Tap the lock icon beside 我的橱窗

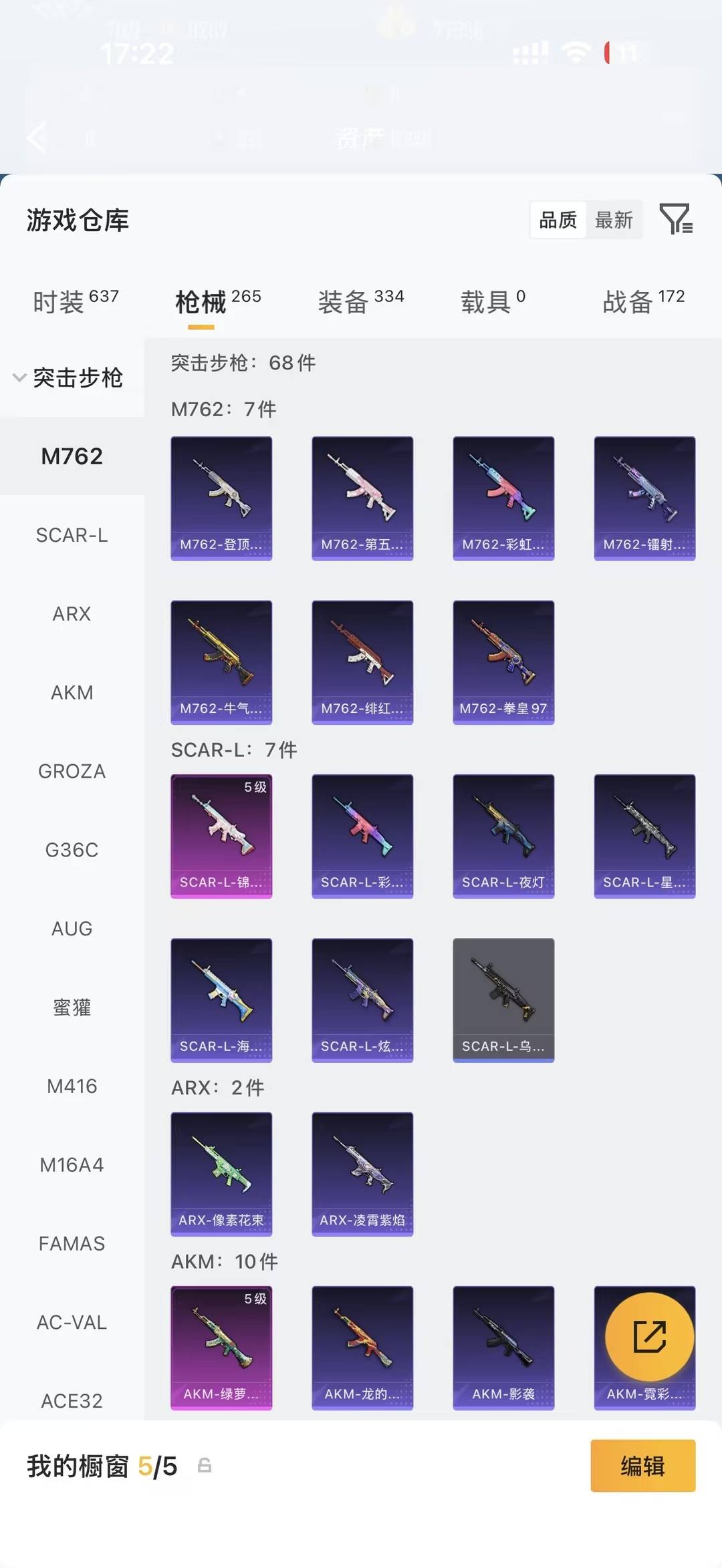(205, 1465)
